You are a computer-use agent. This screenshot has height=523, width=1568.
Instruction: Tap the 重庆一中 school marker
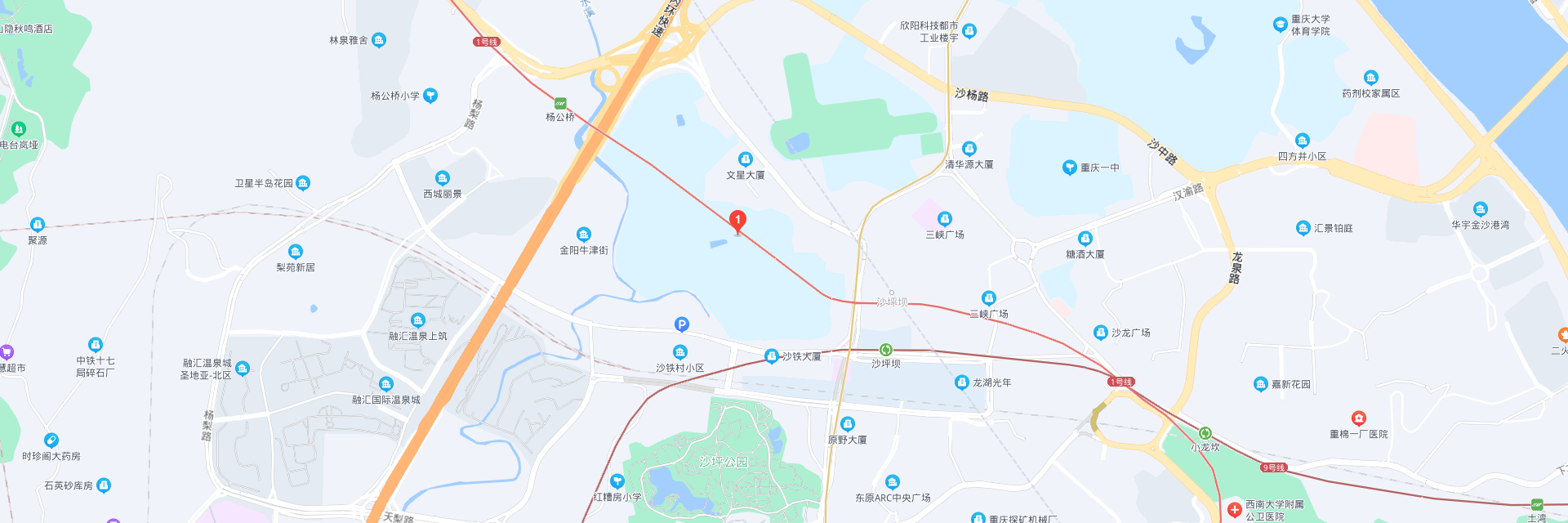tap(1069, 168)
